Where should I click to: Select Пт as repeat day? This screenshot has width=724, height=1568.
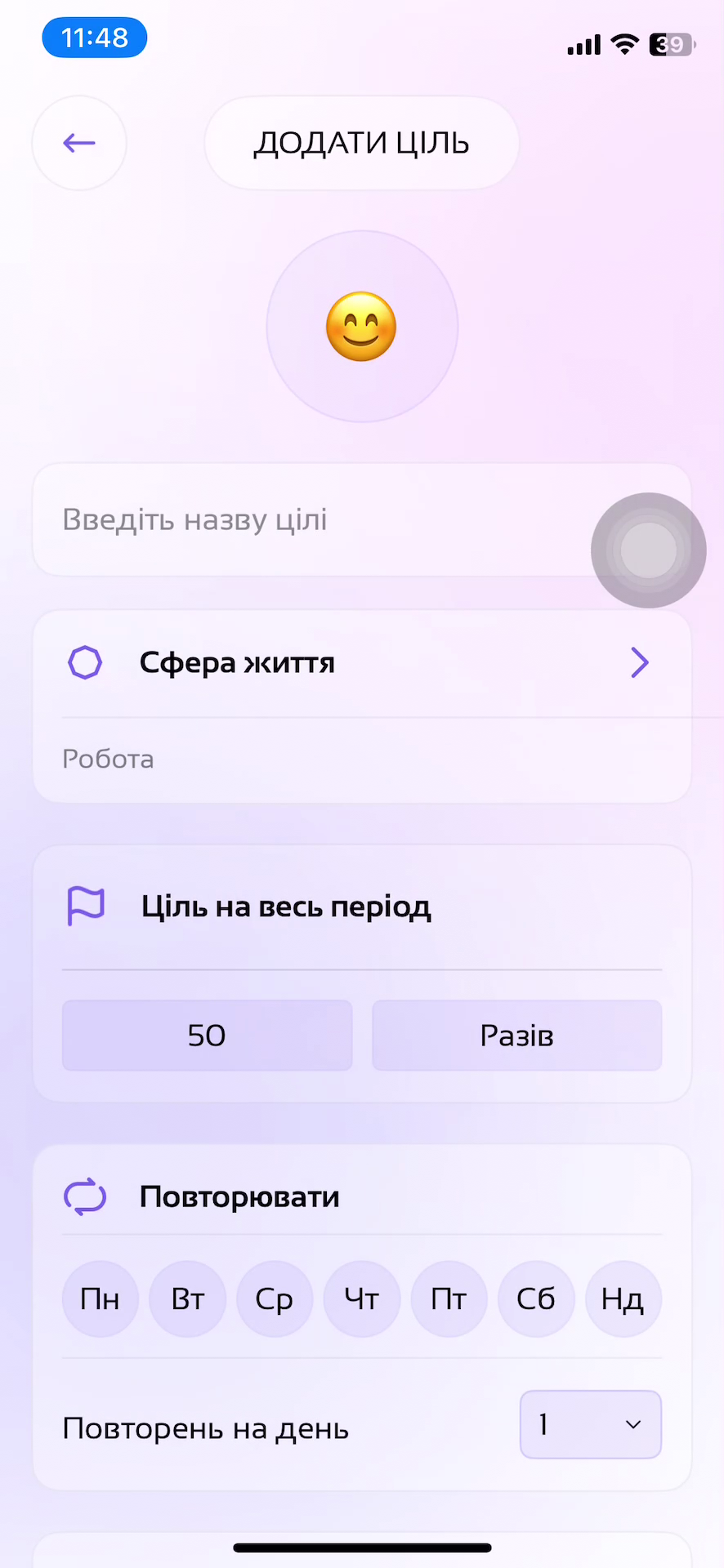[449, 1298]
